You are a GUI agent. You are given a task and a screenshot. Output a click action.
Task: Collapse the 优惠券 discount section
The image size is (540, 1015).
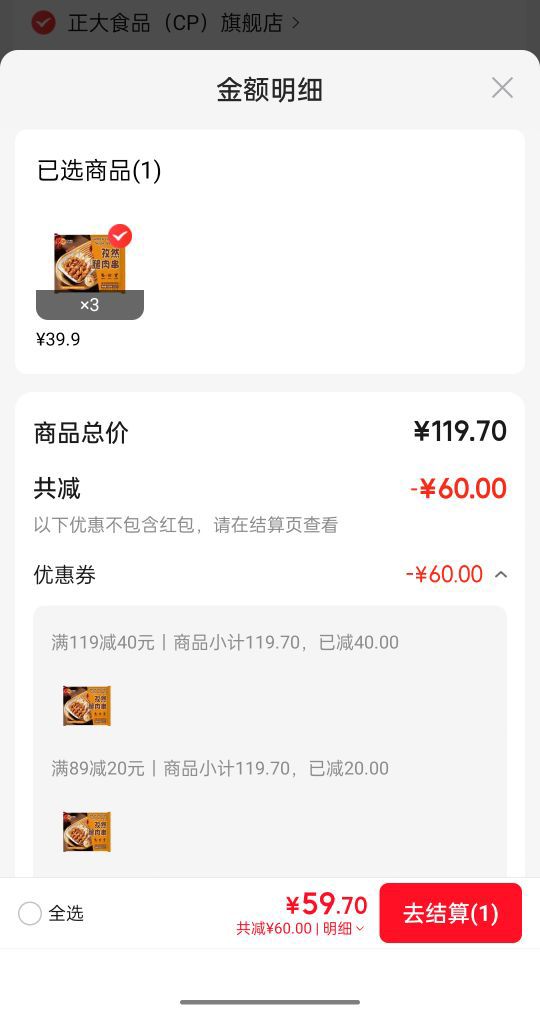click(501, 575)
